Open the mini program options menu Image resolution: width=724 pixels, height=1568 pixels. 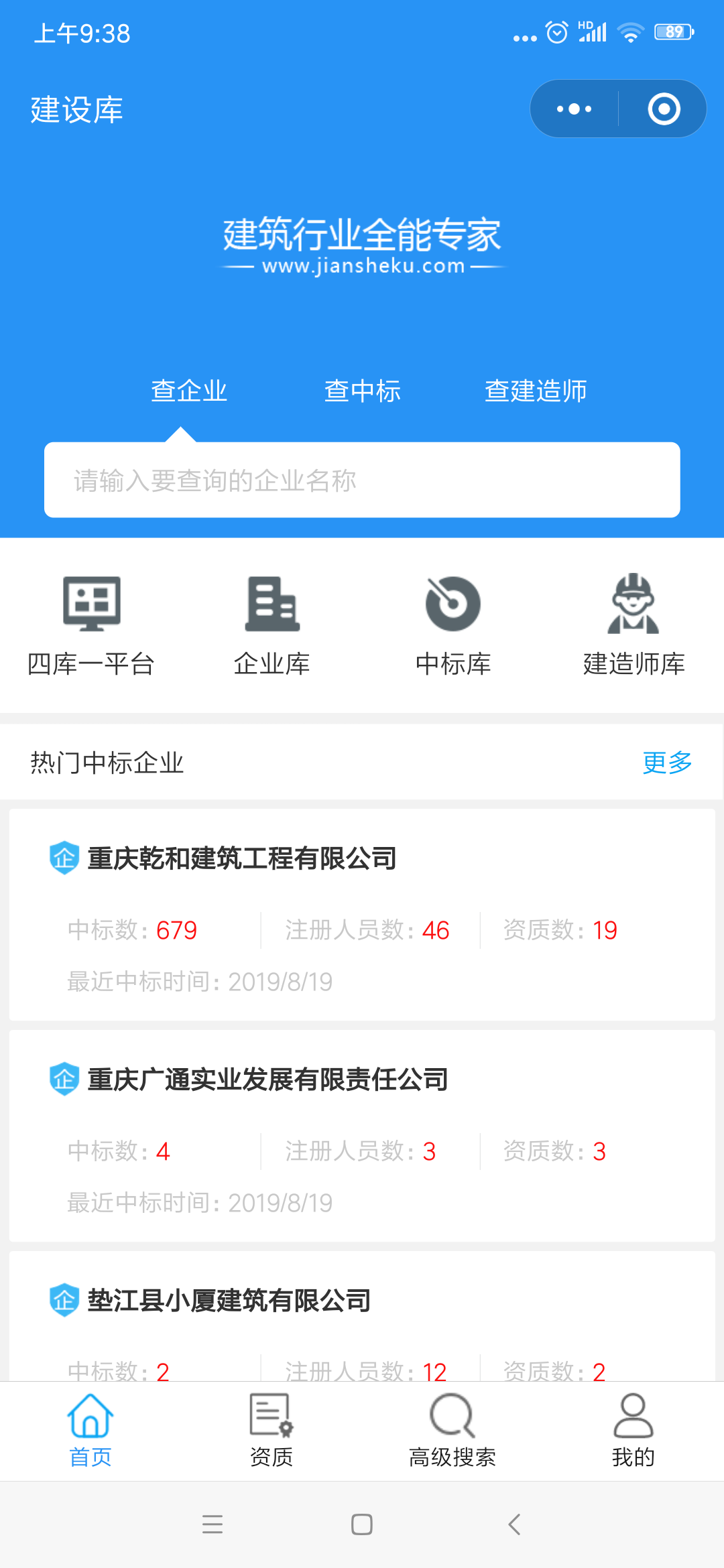573,108
